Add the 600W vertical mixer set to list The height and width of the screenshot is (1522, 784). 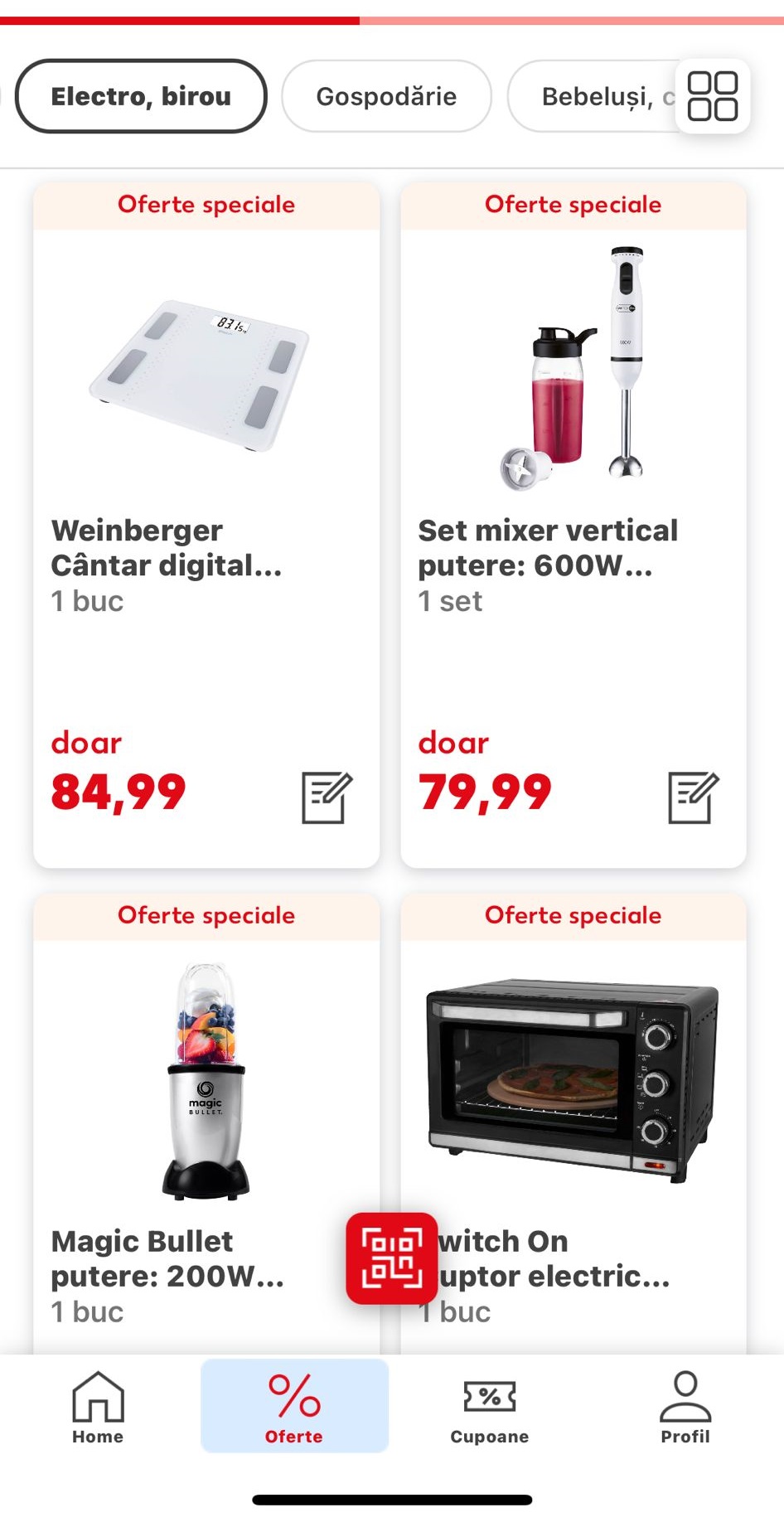[694, 796]
